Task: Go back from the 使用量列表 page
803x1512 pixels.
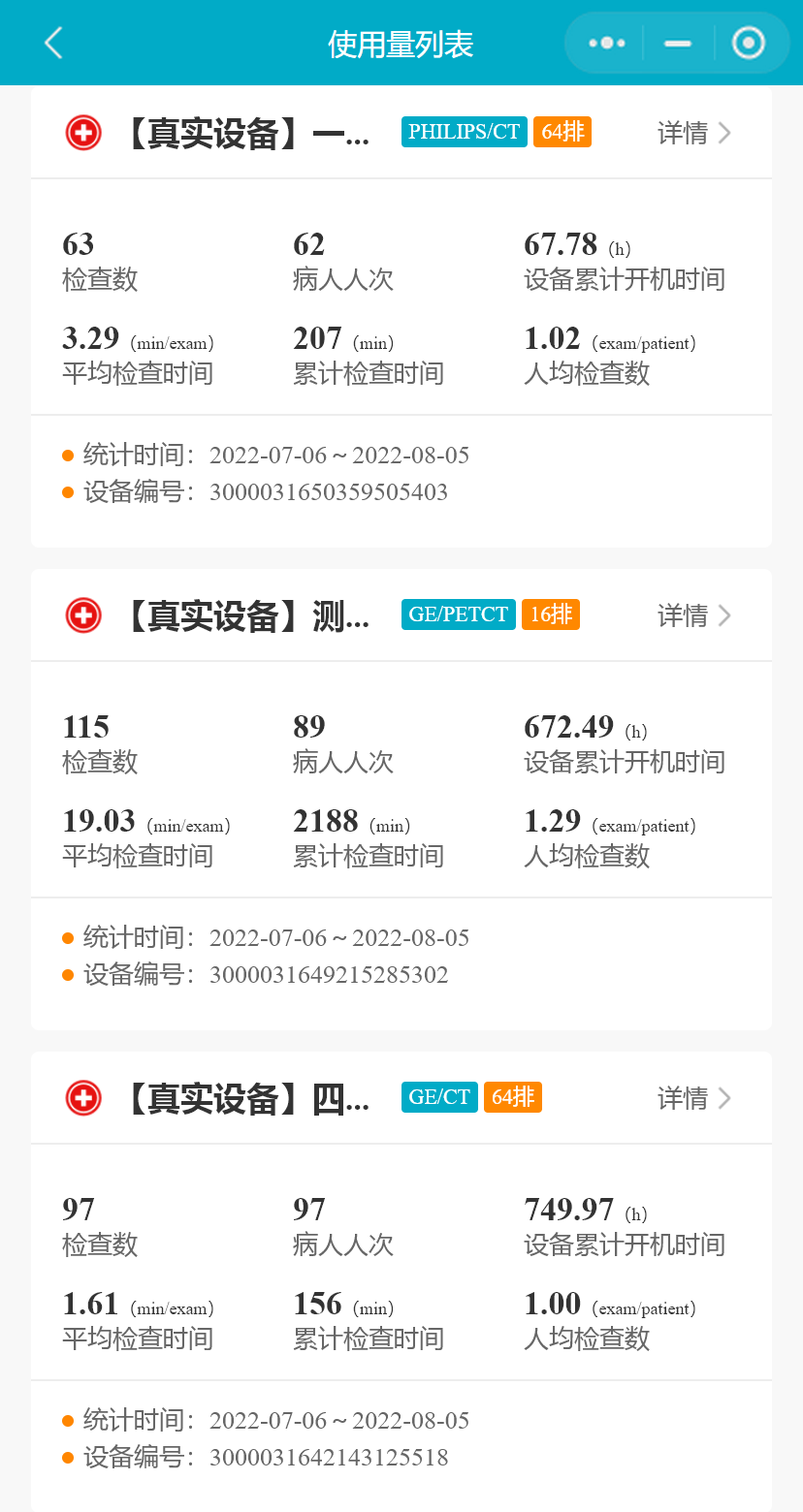Action: (x=53, y=44)
